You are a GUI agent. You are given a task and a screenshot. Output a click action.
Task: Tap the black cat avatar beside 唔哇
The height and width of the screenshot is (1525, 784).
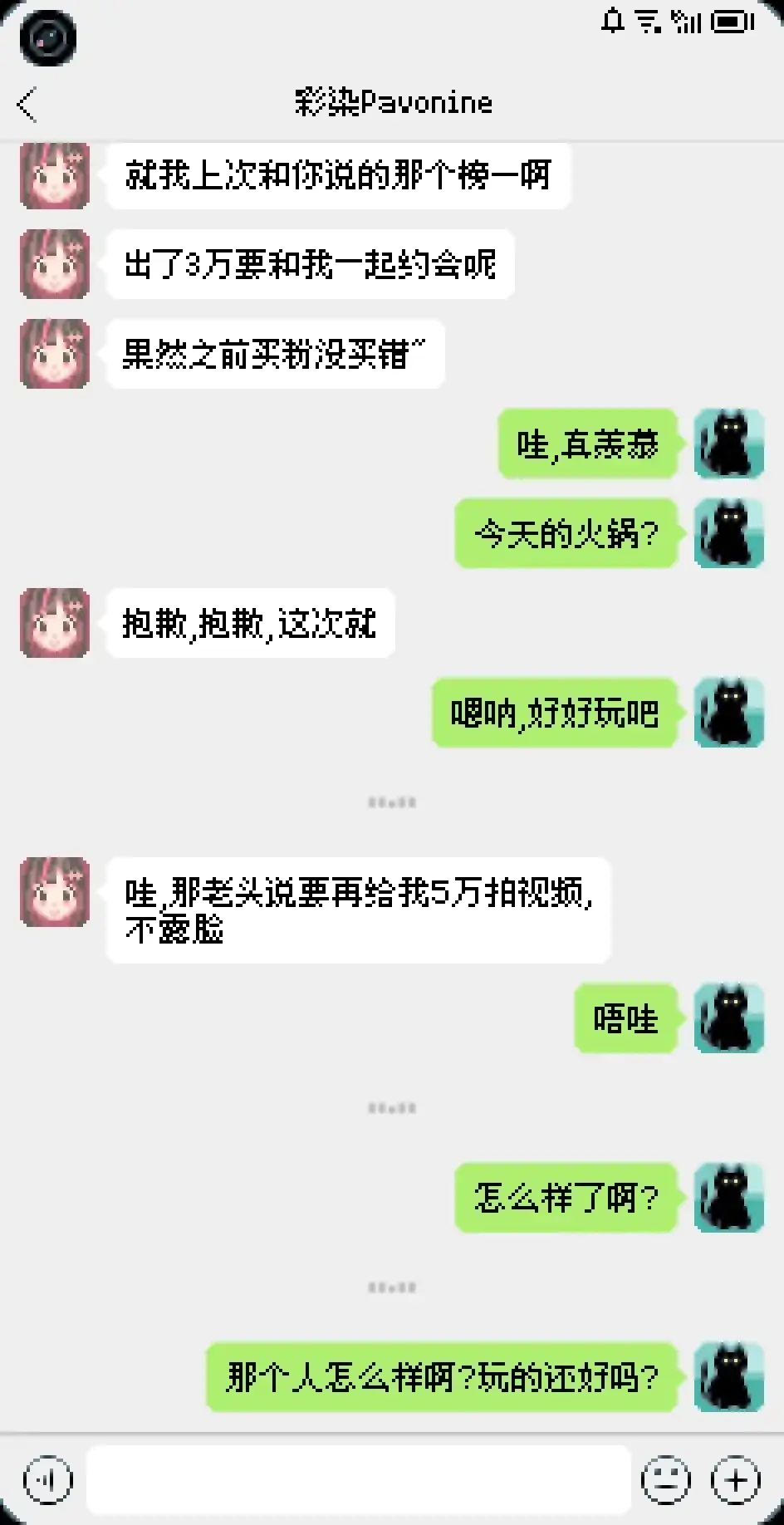728,1018
